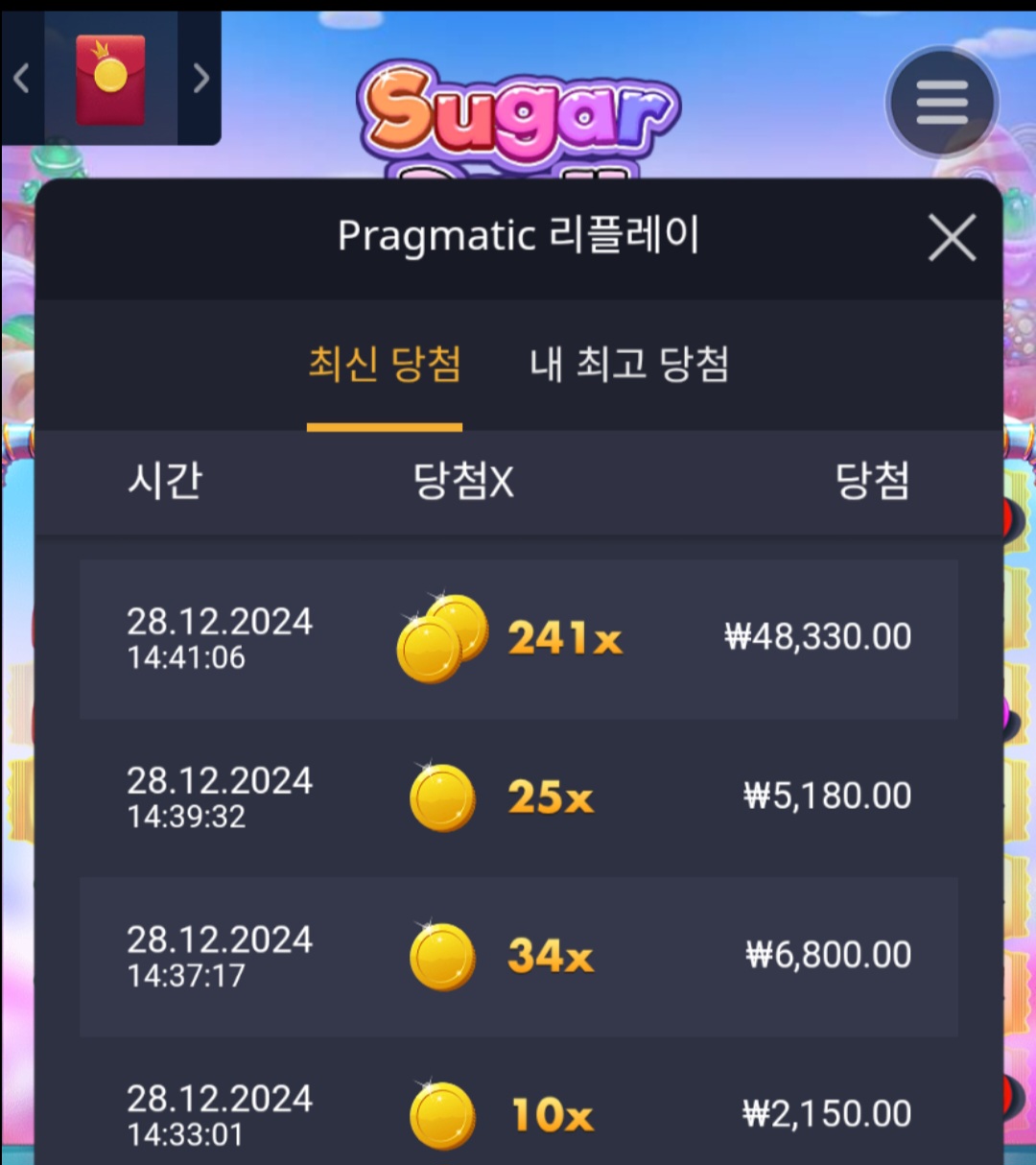Select the 최신 당첨 tab

(385, 365)
